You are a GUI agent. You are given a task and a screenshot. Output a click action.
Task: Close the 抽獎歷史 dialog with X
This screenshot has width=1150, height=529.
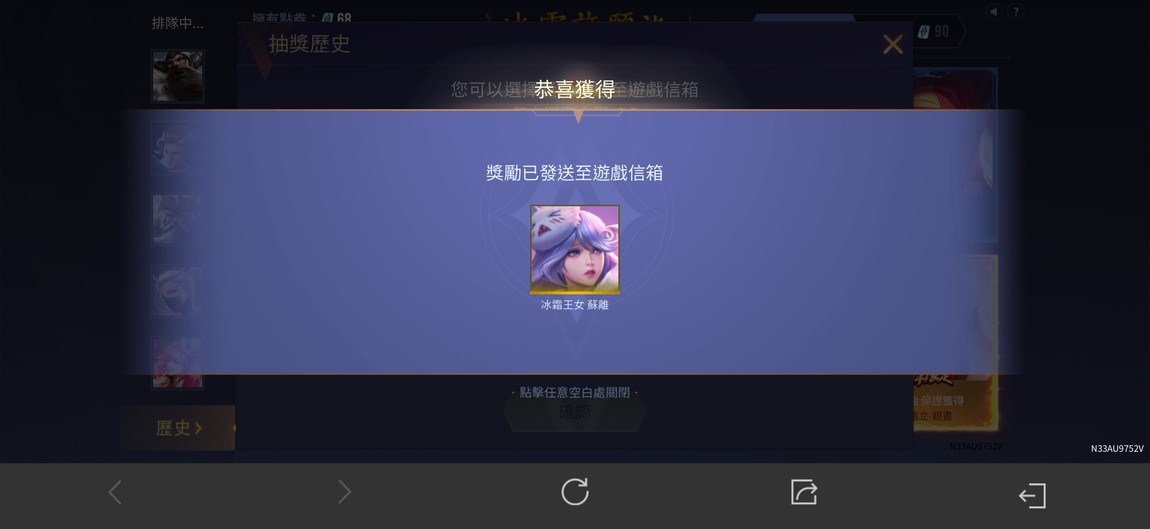(x=892, y=44)
